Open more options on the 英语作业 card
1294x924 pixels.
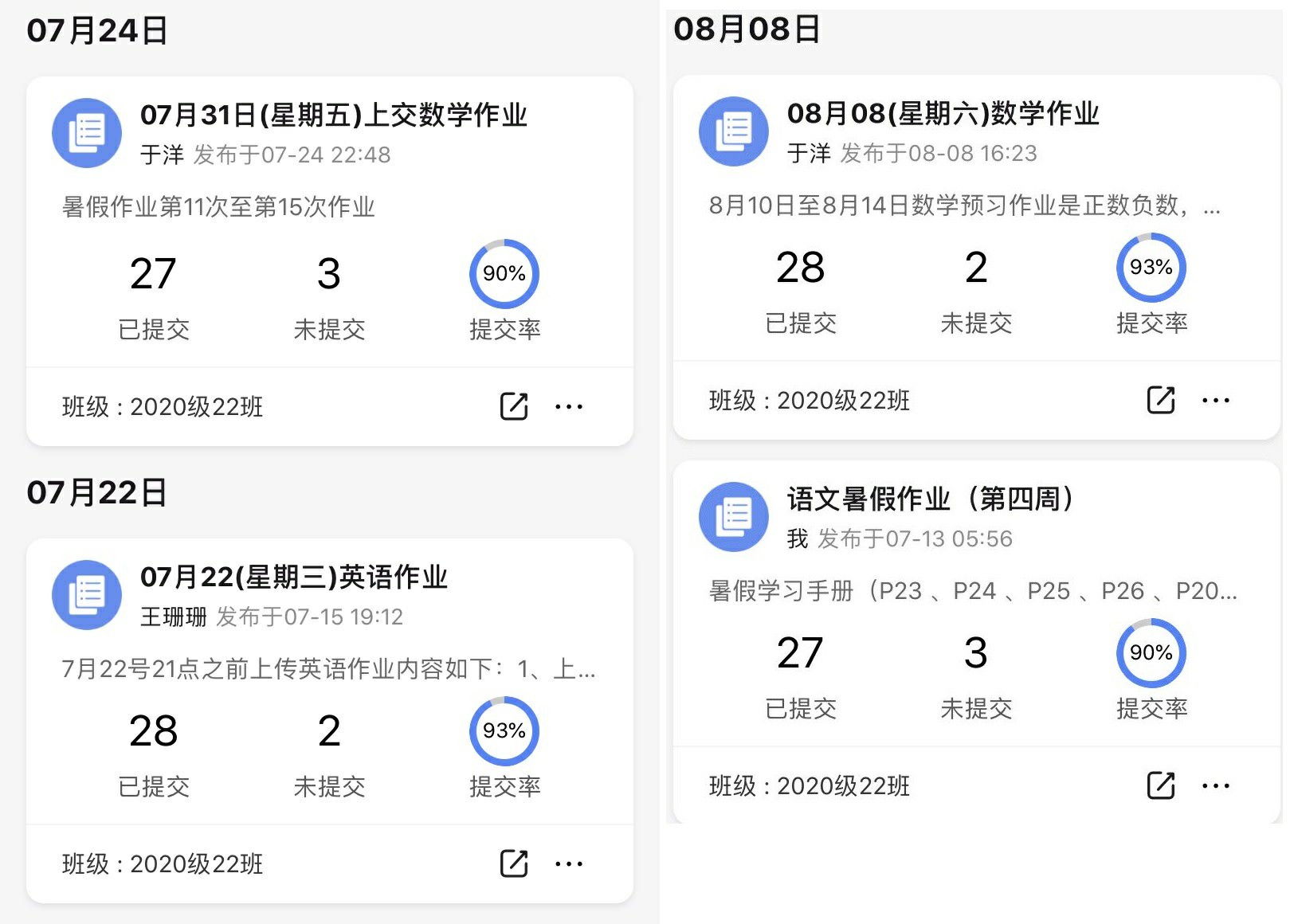(x=569, y=863)
